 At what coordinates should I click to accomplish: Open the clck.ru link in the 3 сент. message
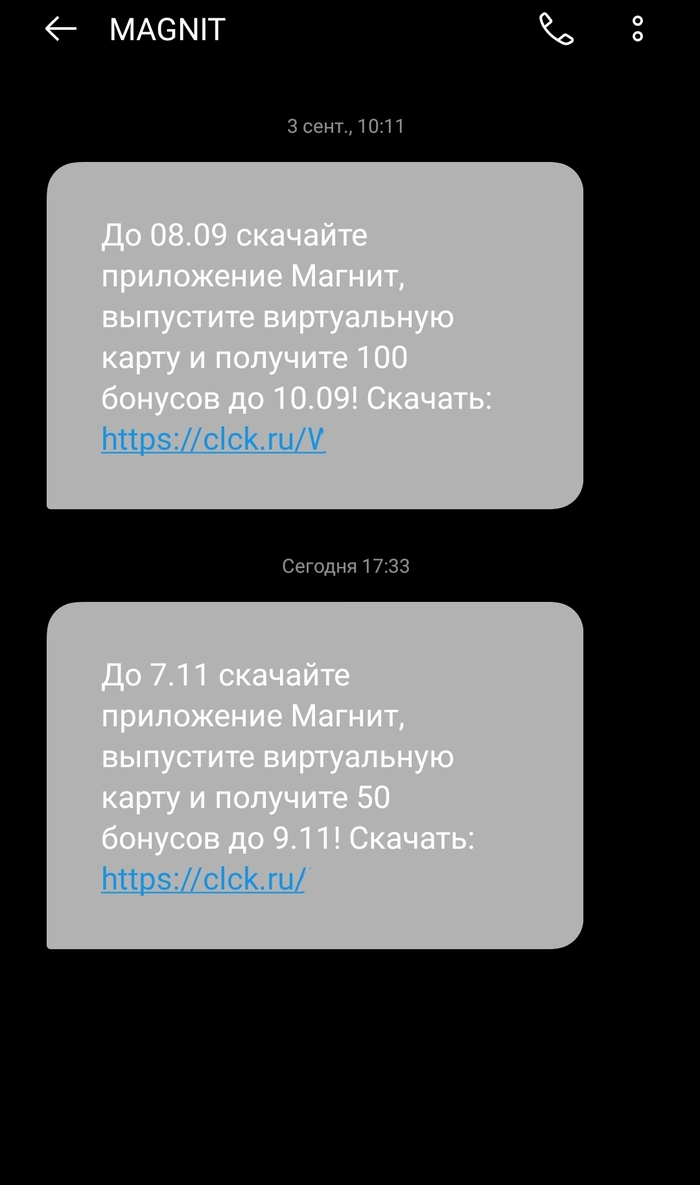tap(213, 439)
